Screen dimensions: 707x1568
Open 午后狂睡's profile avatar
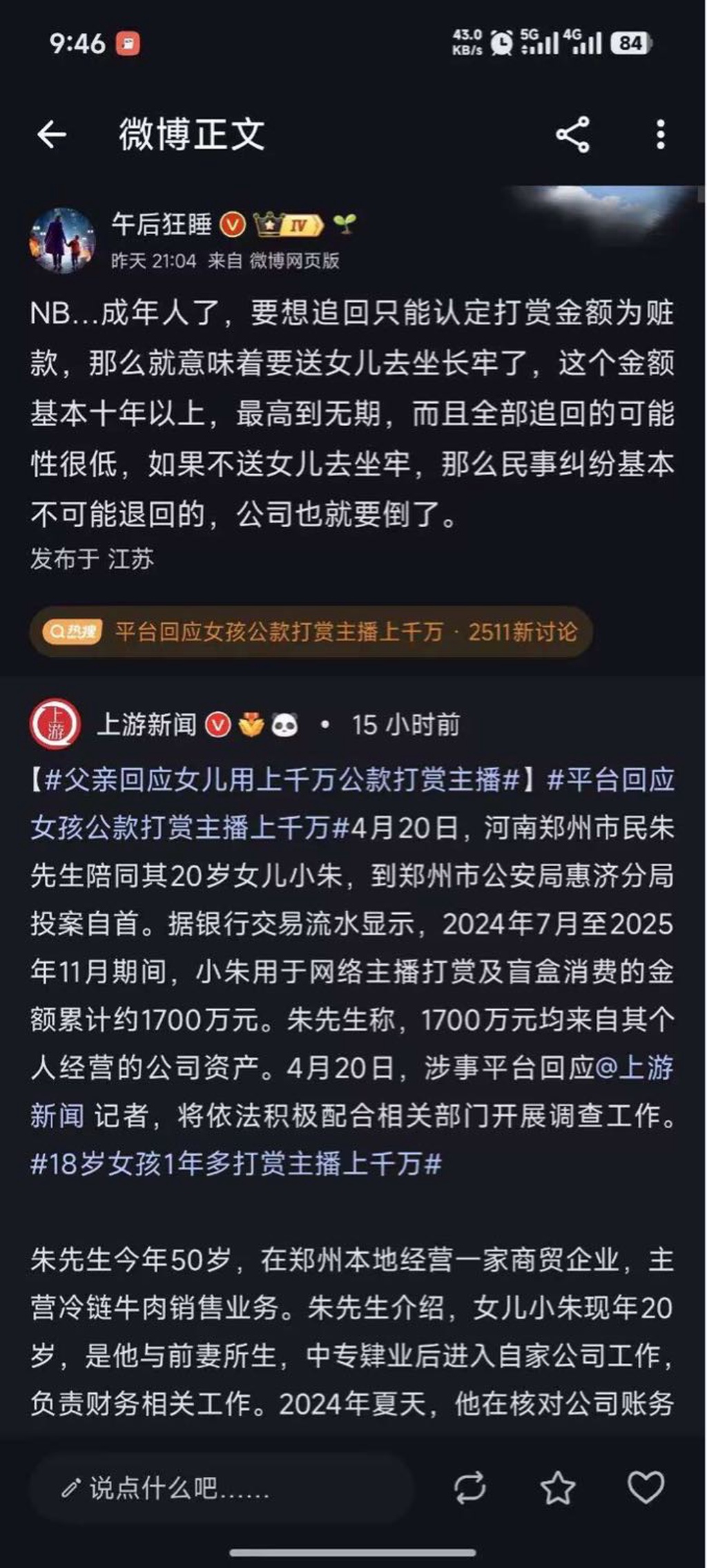(62, 240)
